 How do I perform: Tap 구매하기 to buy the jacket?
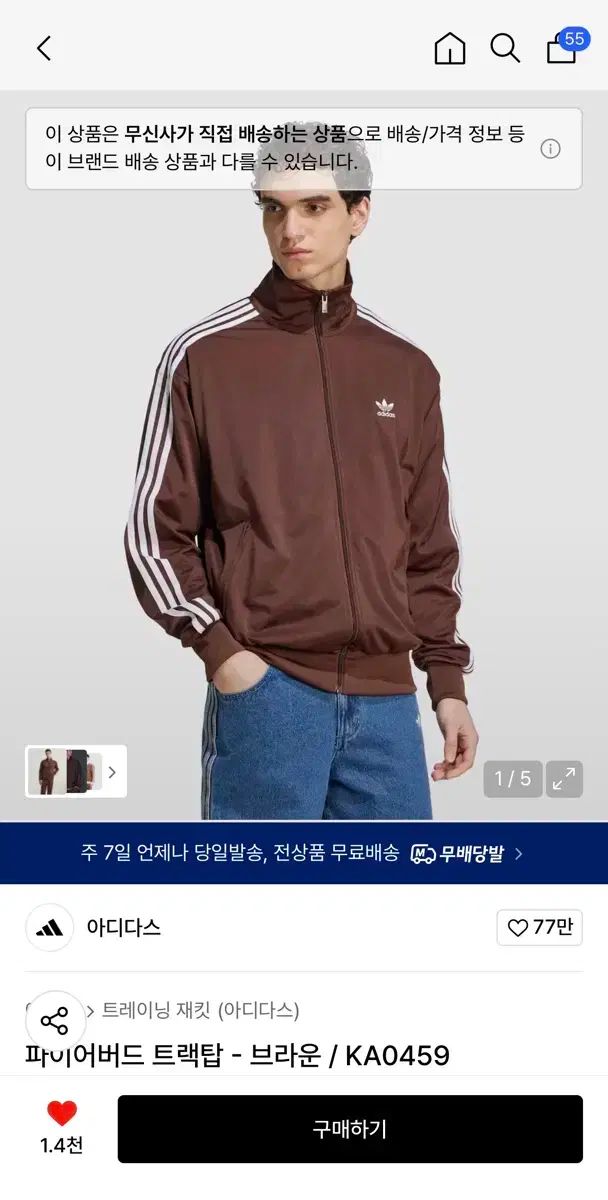(x=350, y=1129)
